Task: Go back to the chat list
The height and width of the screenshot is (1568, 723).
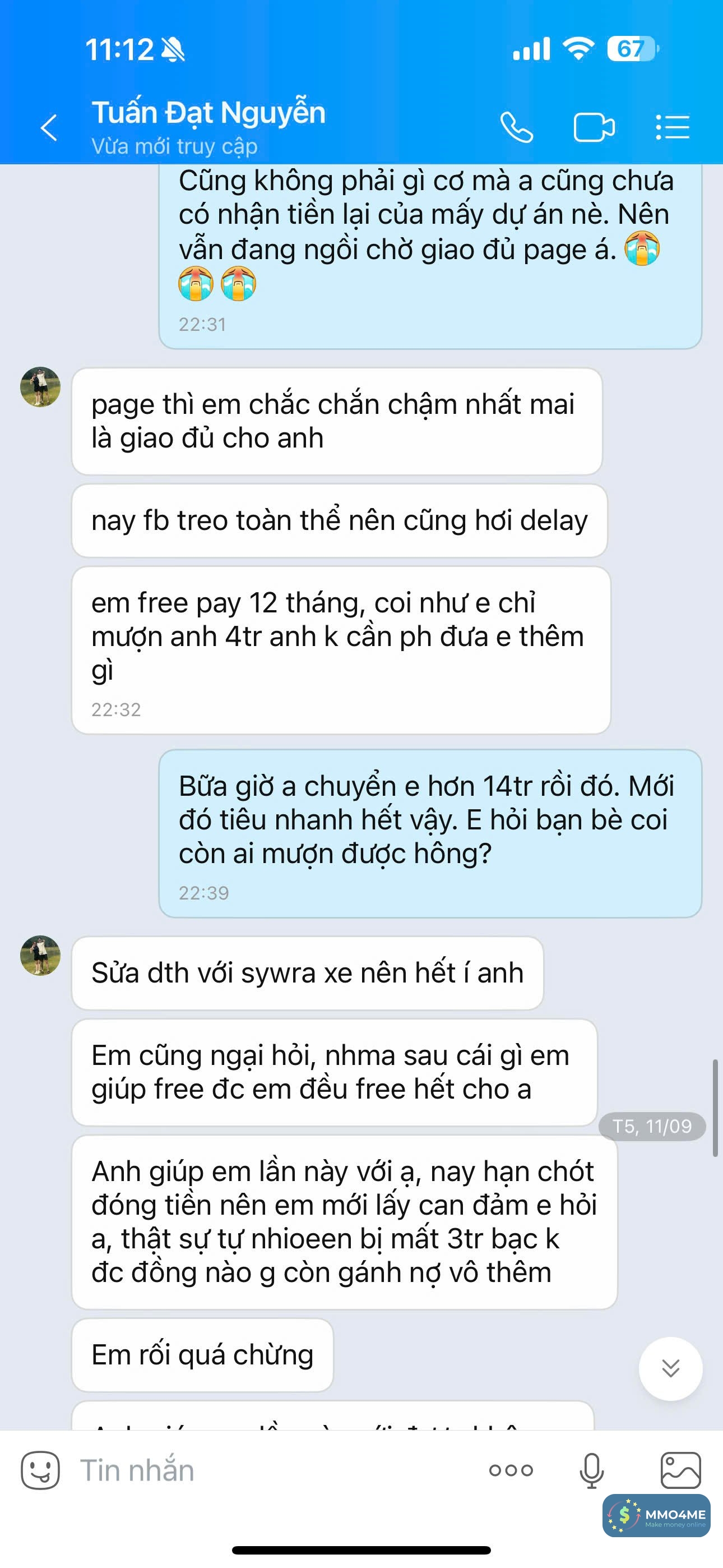Action: (x=49, y=128)
